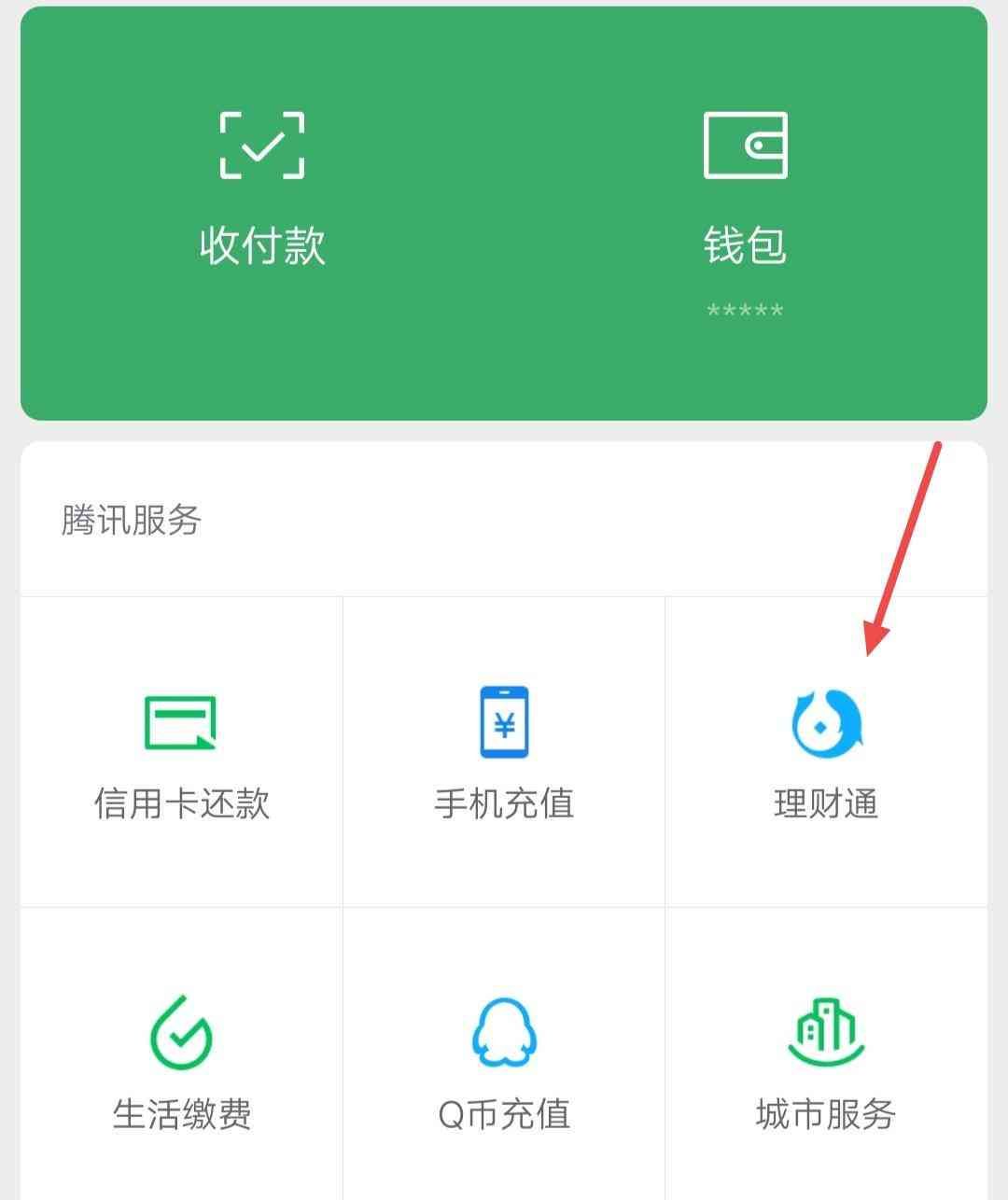
Task: Tap the Q币充值 recharge cell
Action: [x=504, y=1064]
